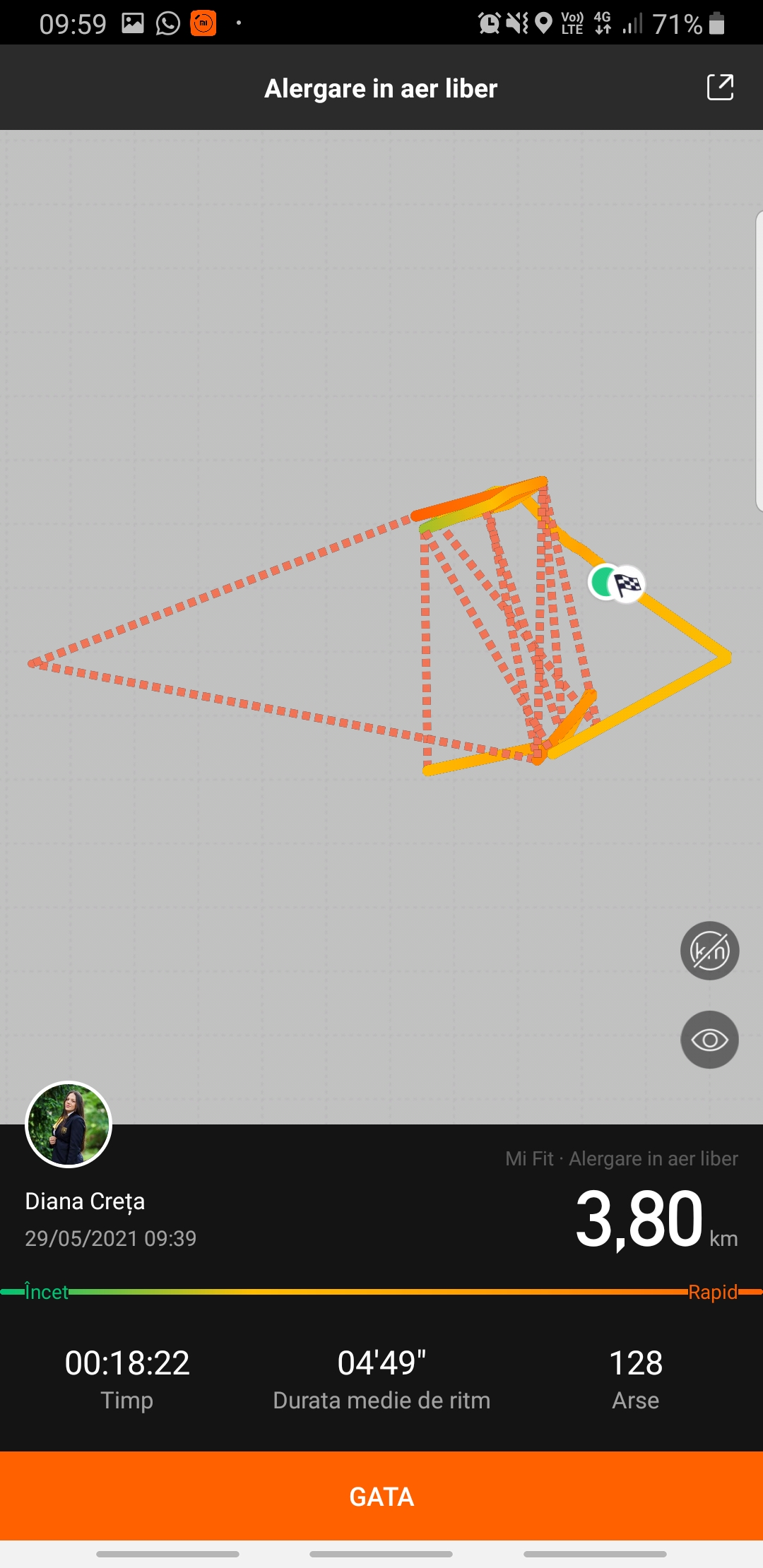Screen dimensions: 763x1568
Task: Toggle map visibility with the eye icon
Action: pos(709,1040)
